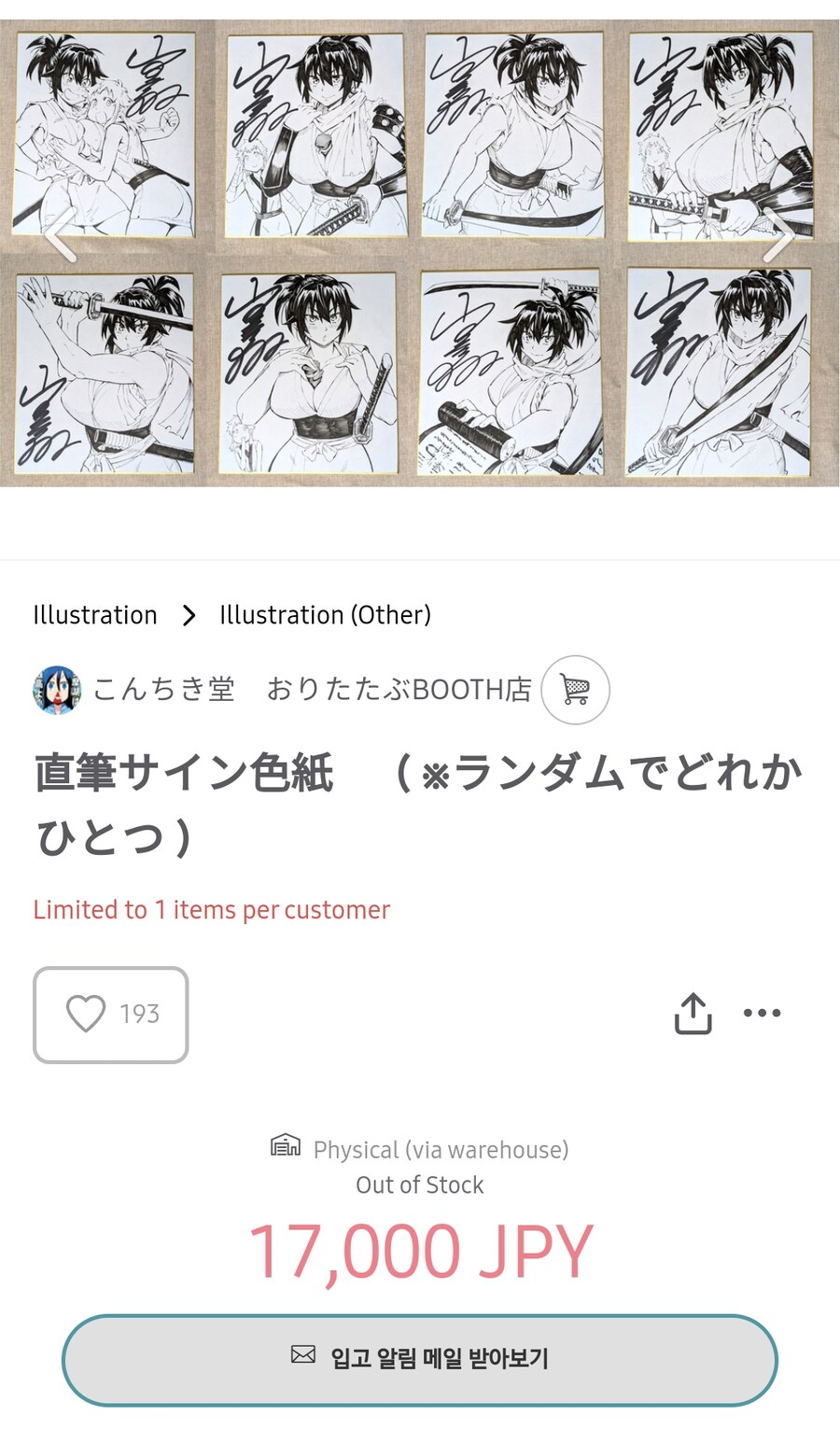
Task: Like this item with heart button
Action: point(111,1015)
